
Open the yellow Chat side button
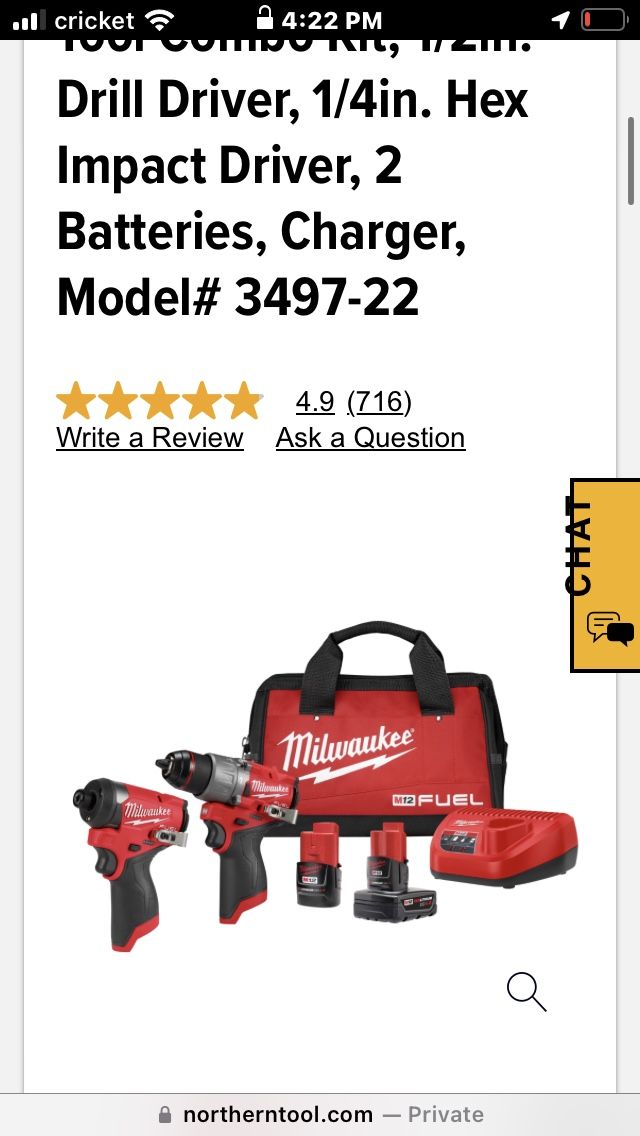[604, 575]
